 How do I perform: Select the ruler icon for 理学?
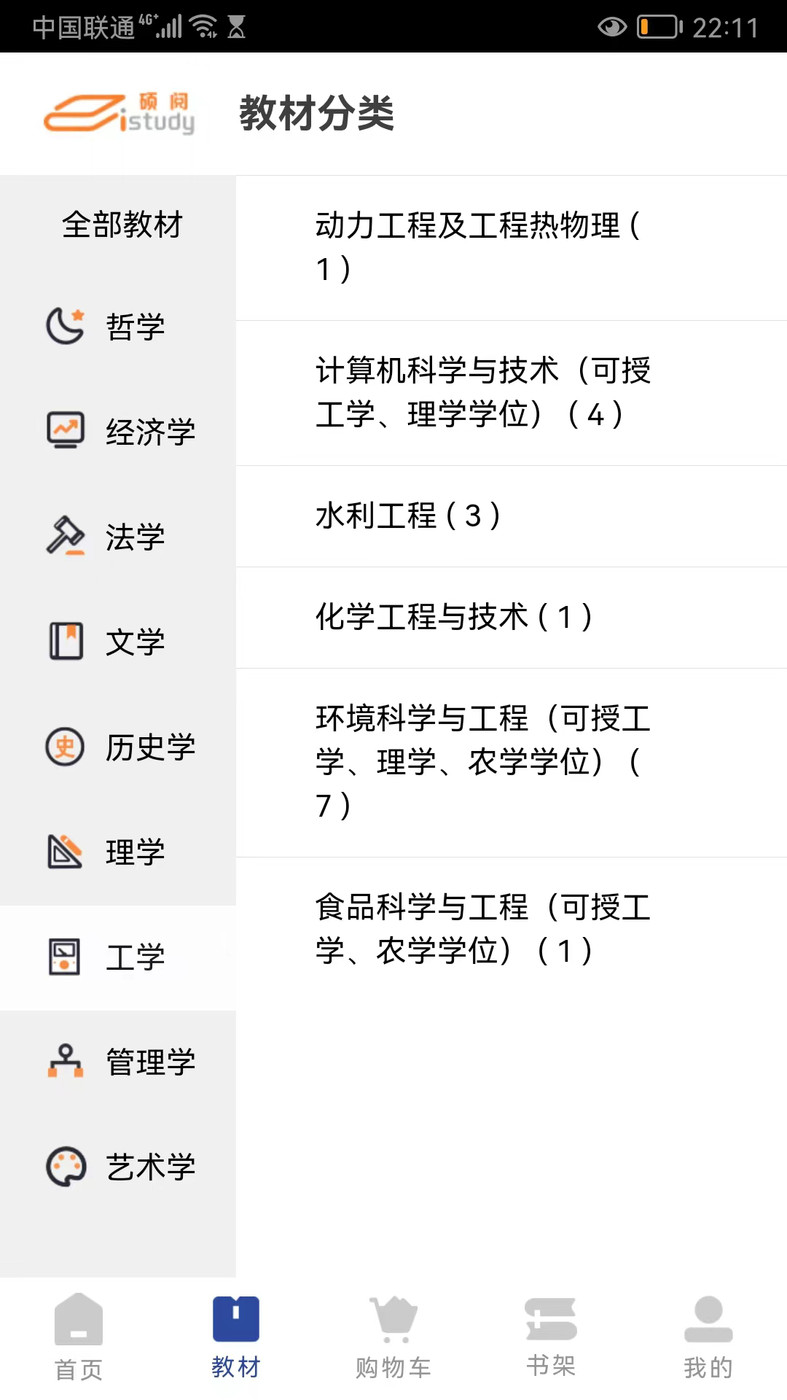(x=64, y=851)
